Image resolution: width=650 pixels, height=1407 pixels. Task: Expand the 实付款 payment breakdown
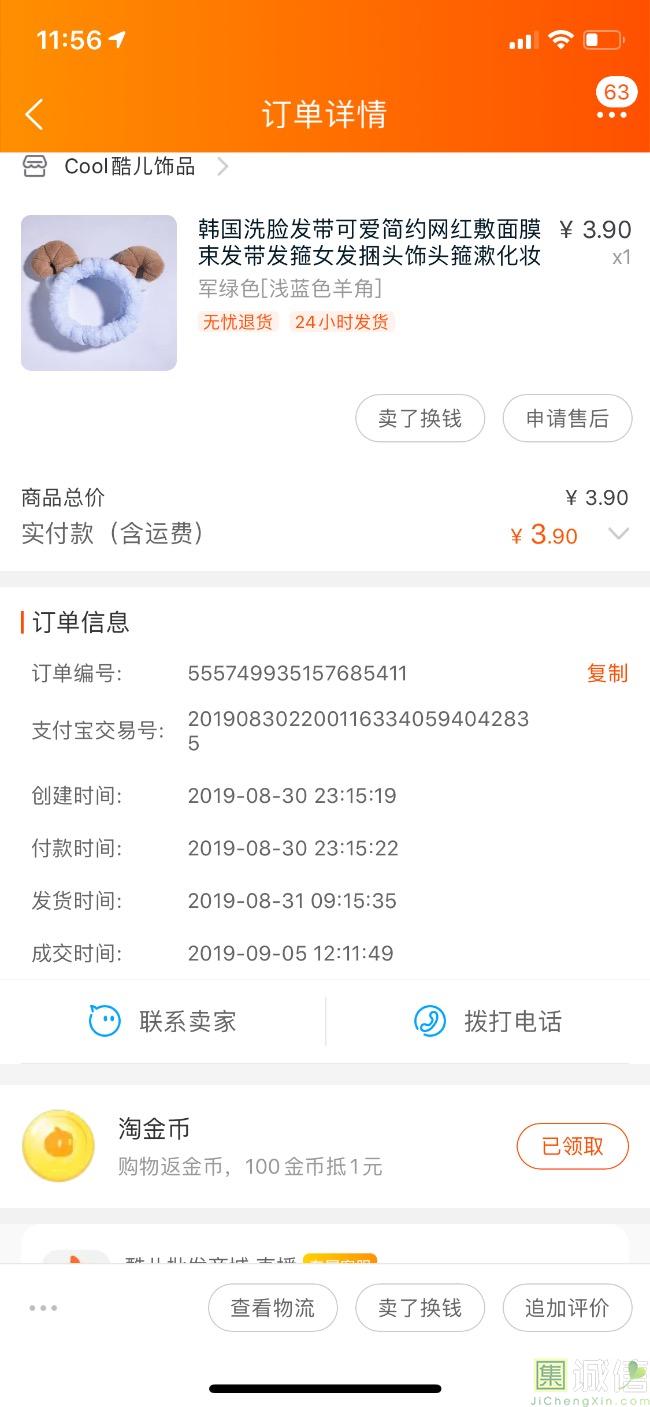click(x=619, y=534)
